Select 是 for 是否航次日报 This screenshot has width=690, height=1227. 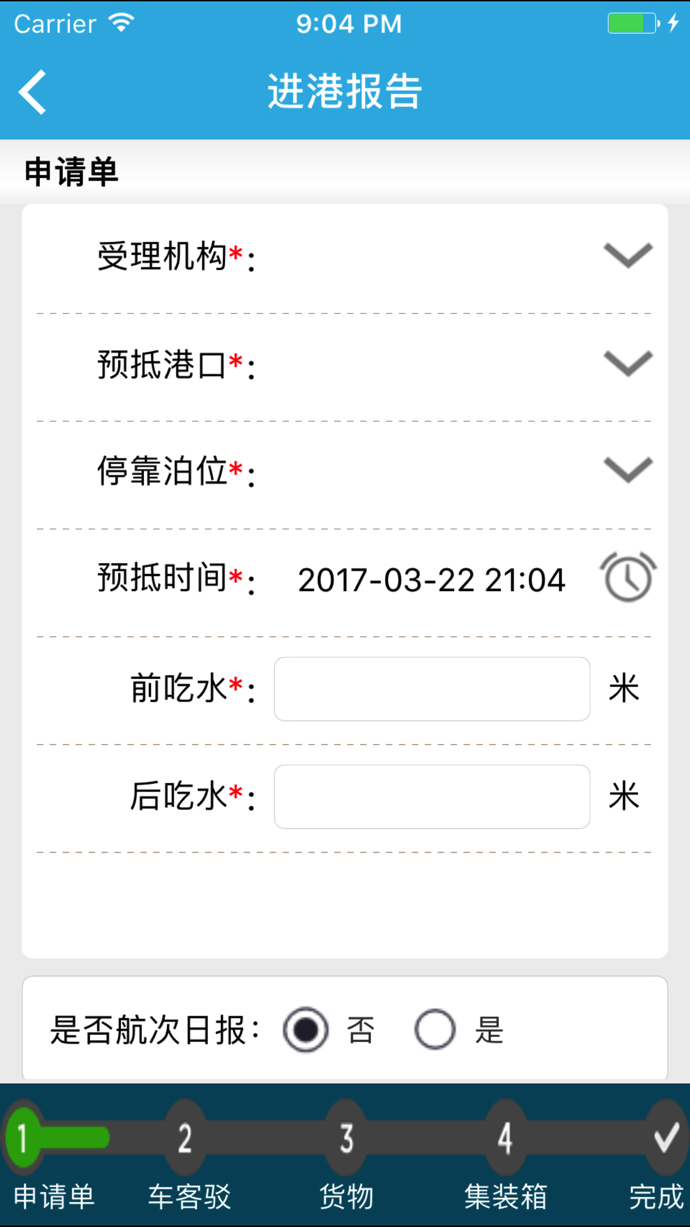(x=435, y=1030)
